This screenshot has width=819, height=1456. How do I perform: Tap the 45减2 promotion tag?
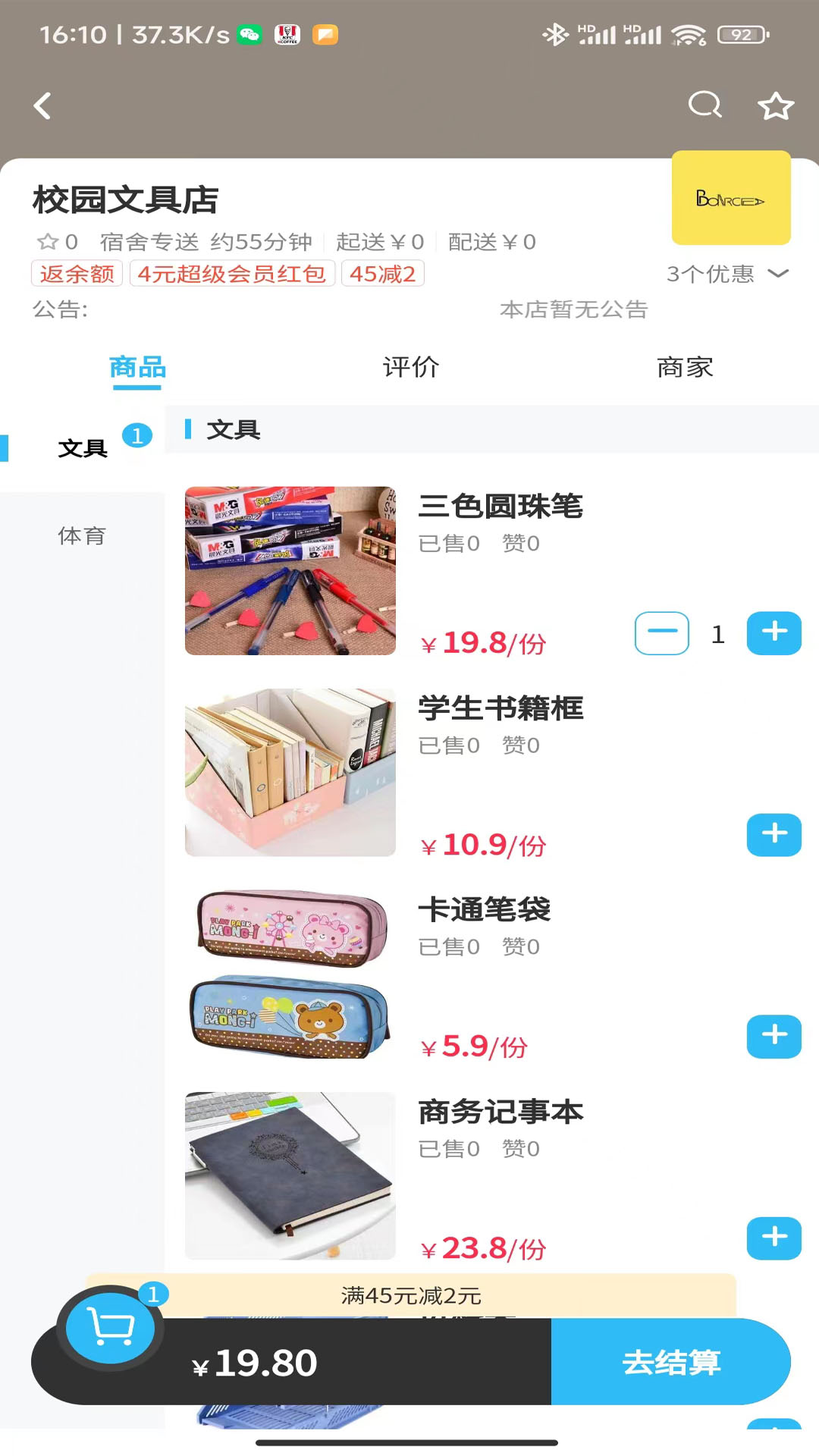pyautogui.click(x=382, y=274)
